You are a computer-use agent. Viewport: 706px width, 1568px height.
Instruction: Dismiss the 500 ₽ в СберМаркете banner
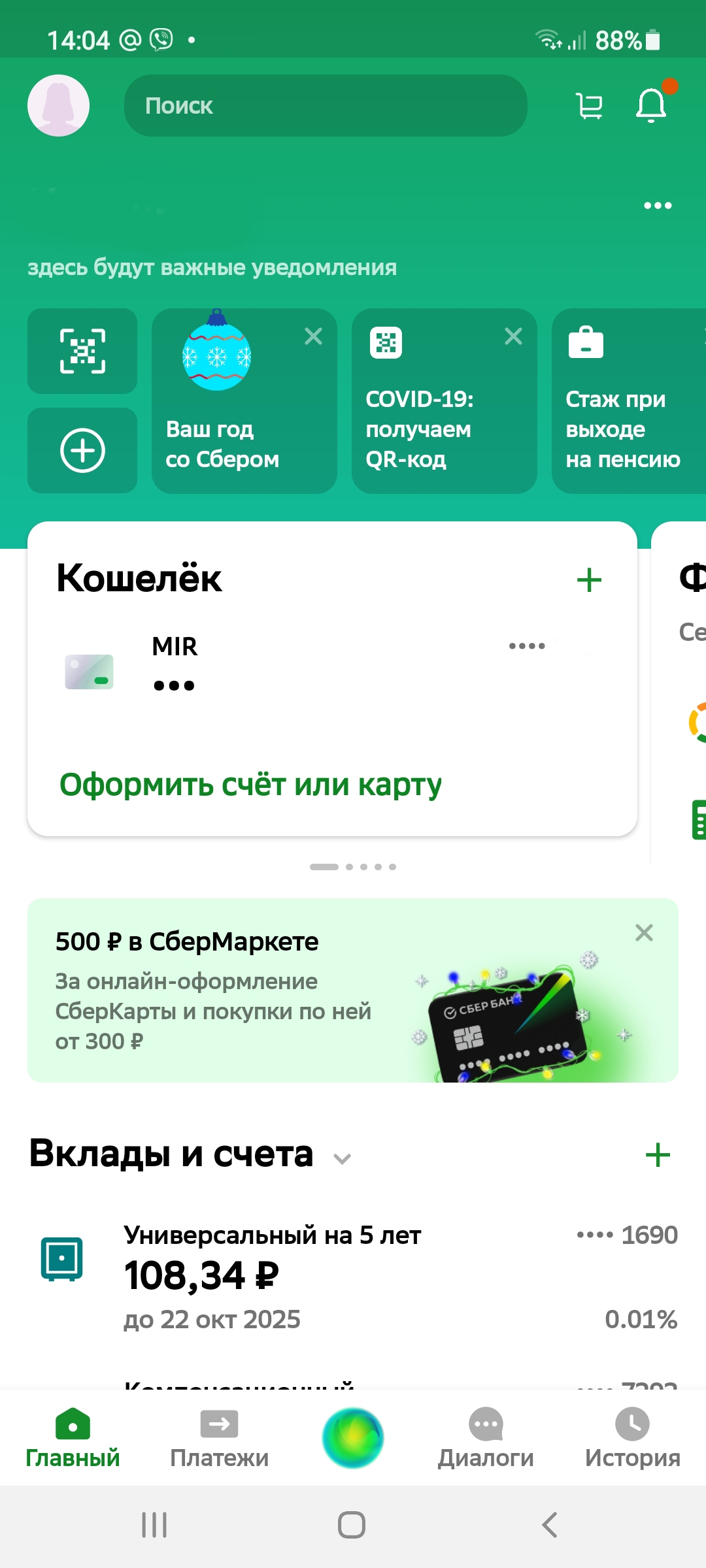pos(644,933)
